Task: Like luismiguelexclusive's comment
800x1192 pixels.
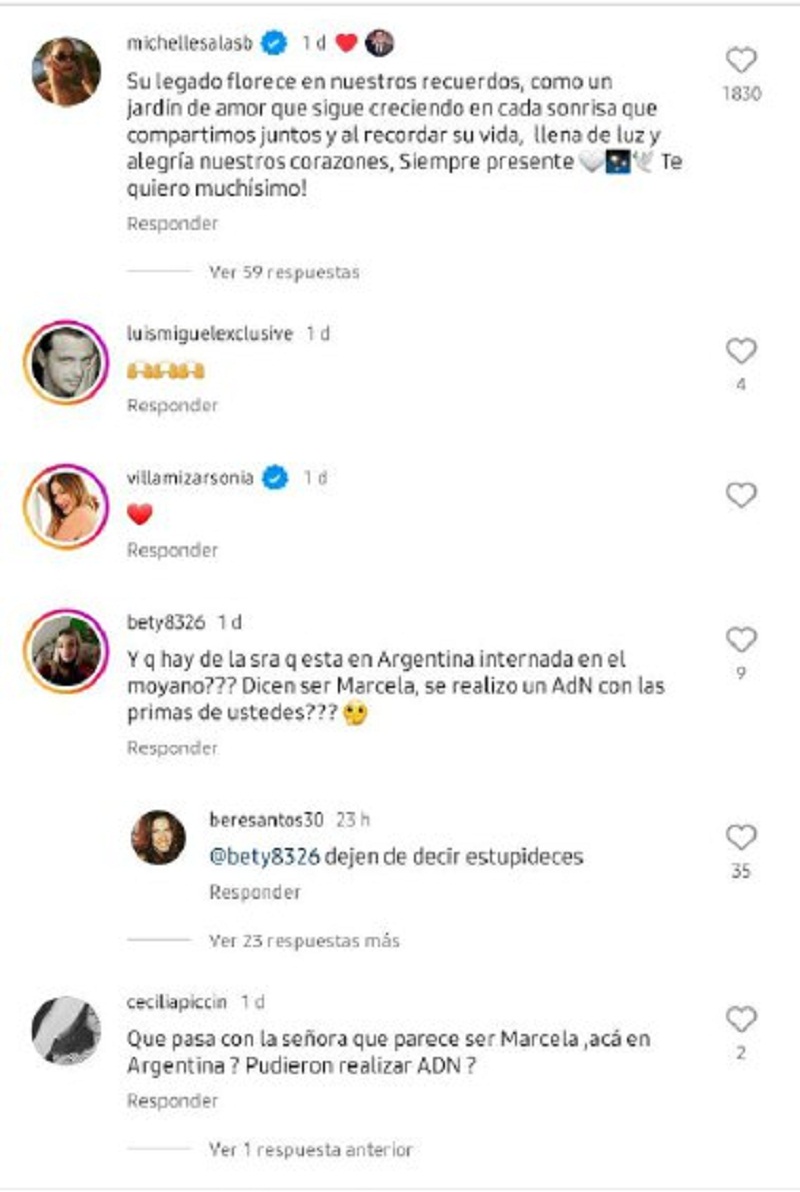Action: (741, 351)
